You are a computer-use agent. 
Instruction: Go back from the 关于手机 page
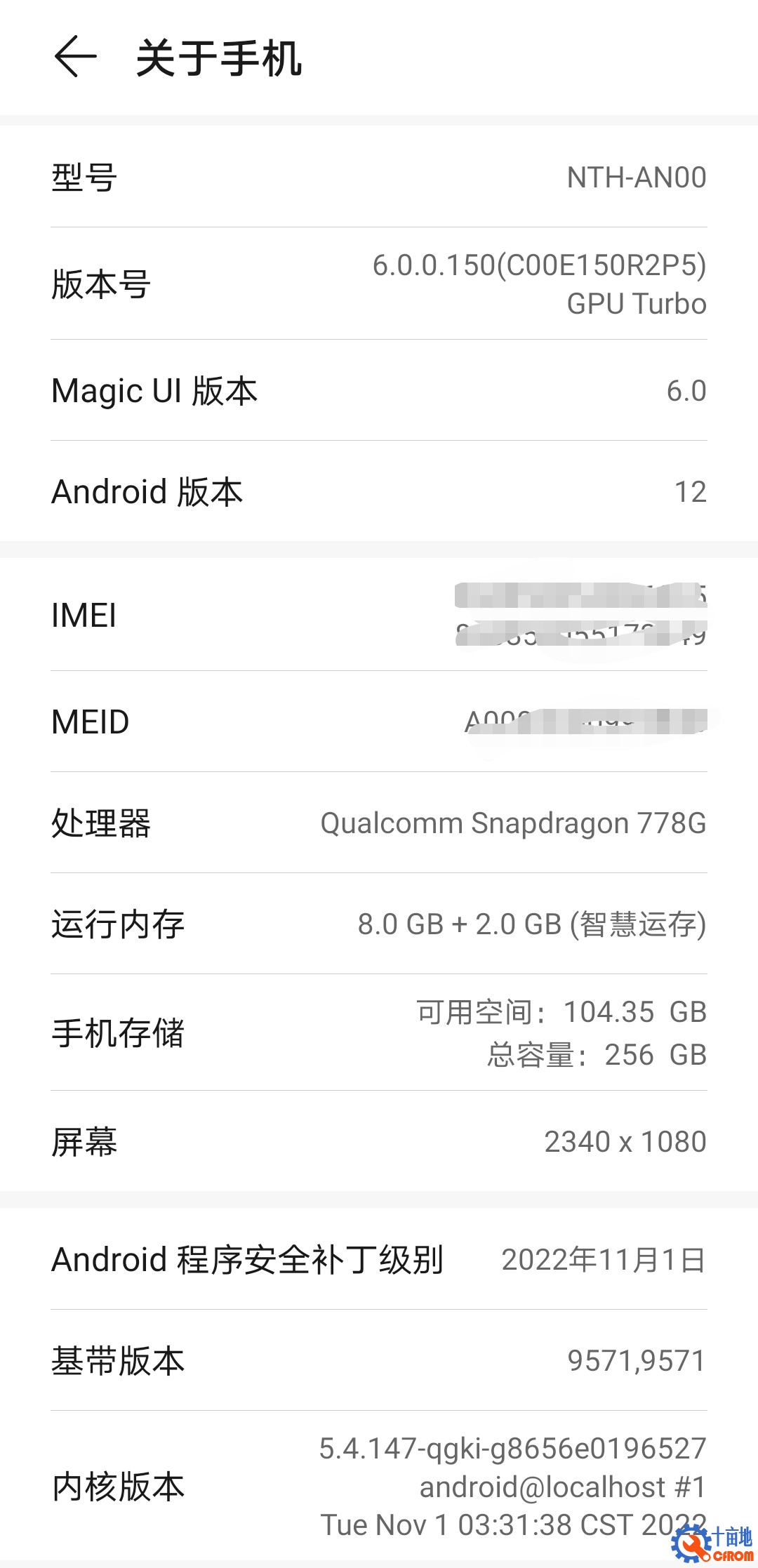[75, 57]
